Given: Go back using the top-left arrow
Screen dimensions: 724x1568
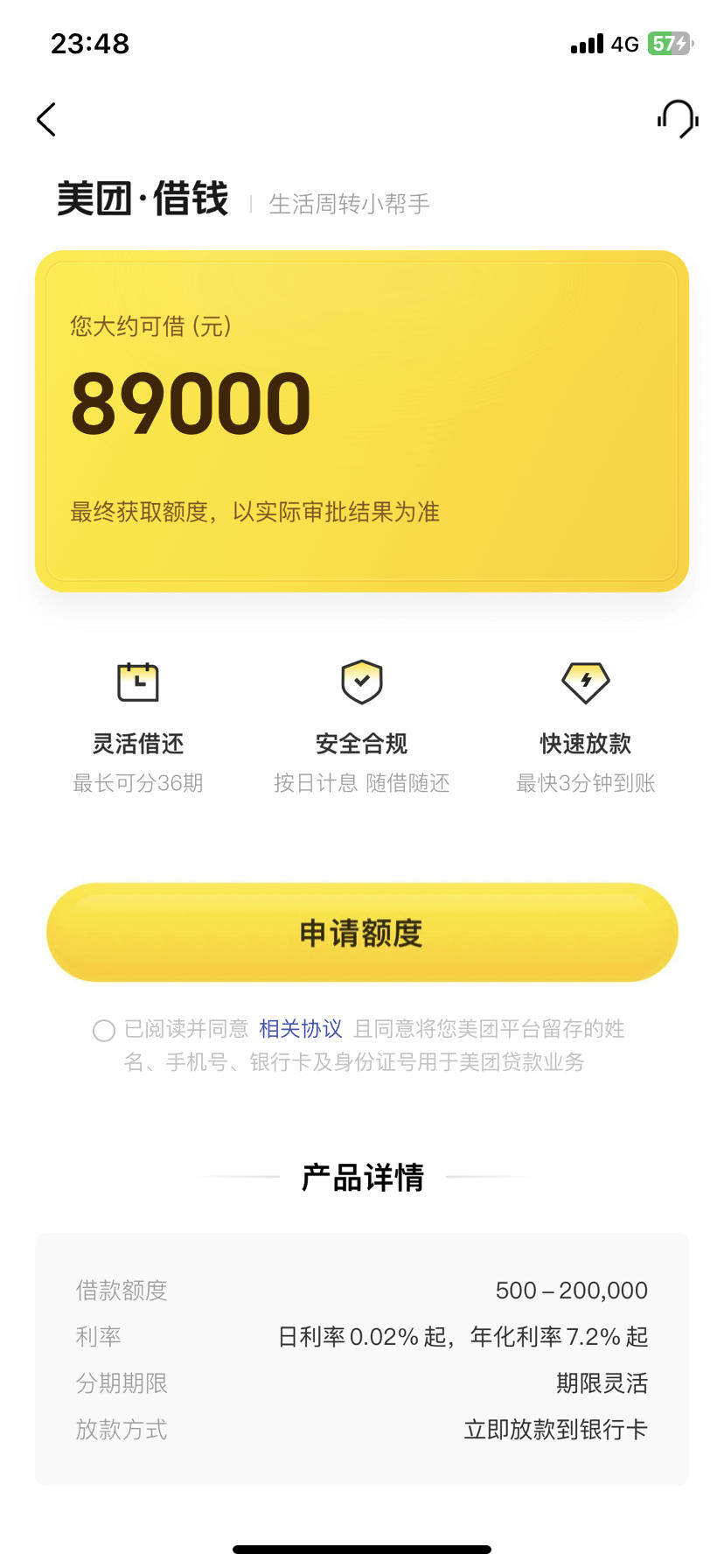Looking at the screenshot, I should coord(46,120).
